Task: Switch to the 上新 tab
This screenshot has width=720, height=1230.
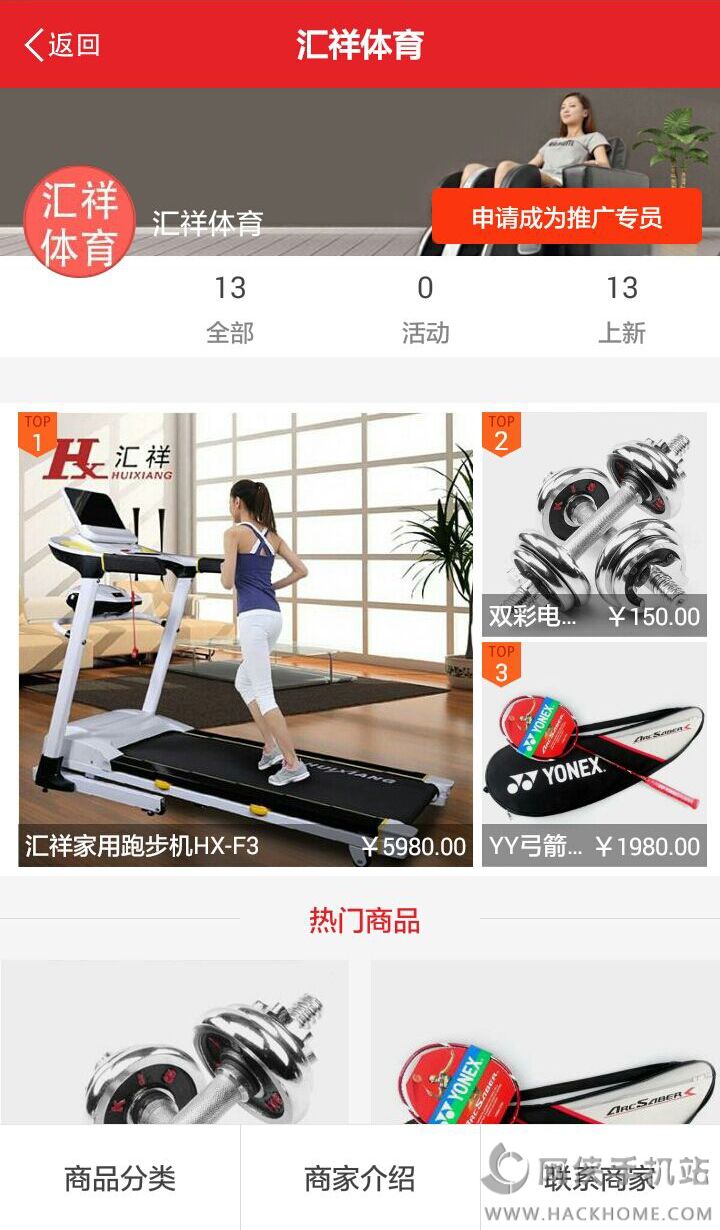Action: 621,309
